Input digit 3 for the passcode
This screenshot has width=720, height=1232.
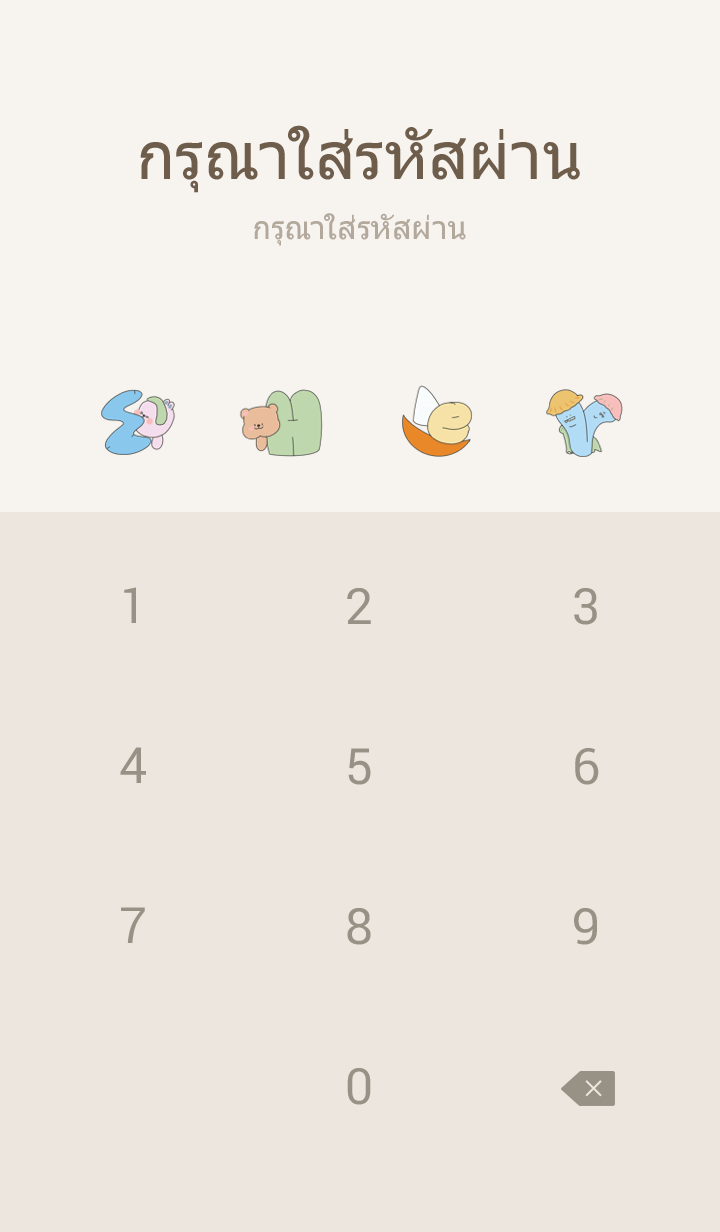[585, 607]
